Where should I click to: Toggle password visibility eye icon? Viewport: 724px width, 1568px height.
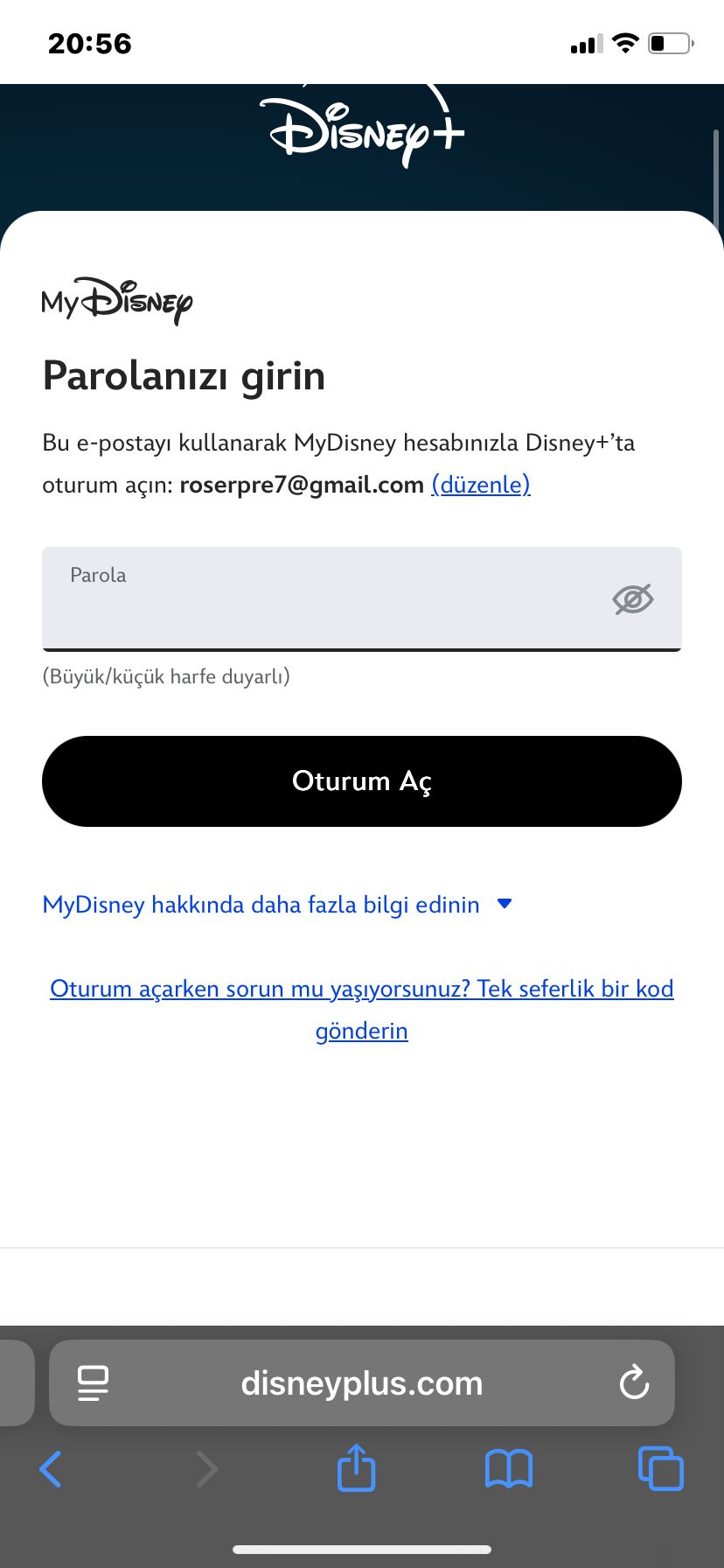click(633, 599)
